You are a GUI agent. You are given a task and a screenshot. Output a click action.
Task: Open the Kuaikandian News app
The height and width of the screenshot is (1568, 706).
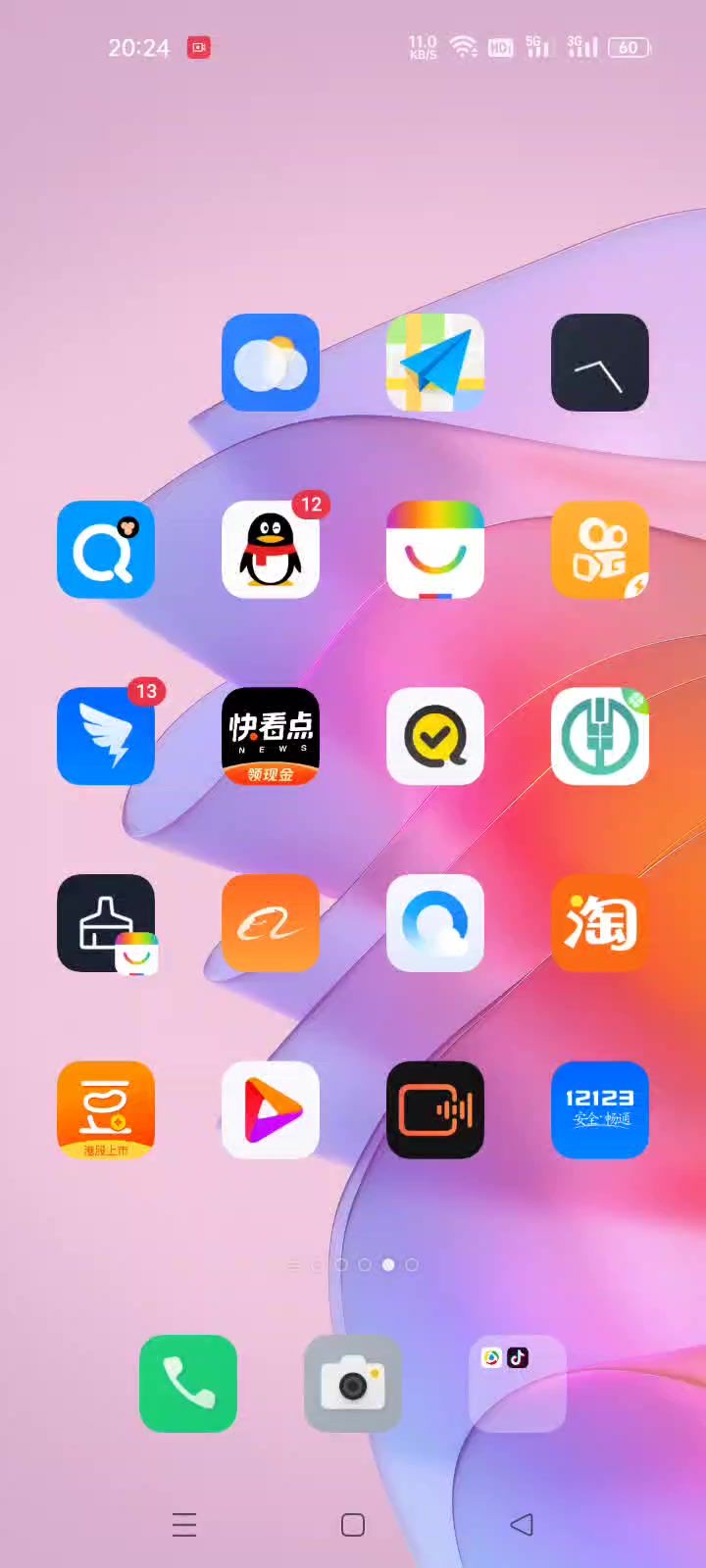(271, 736)
